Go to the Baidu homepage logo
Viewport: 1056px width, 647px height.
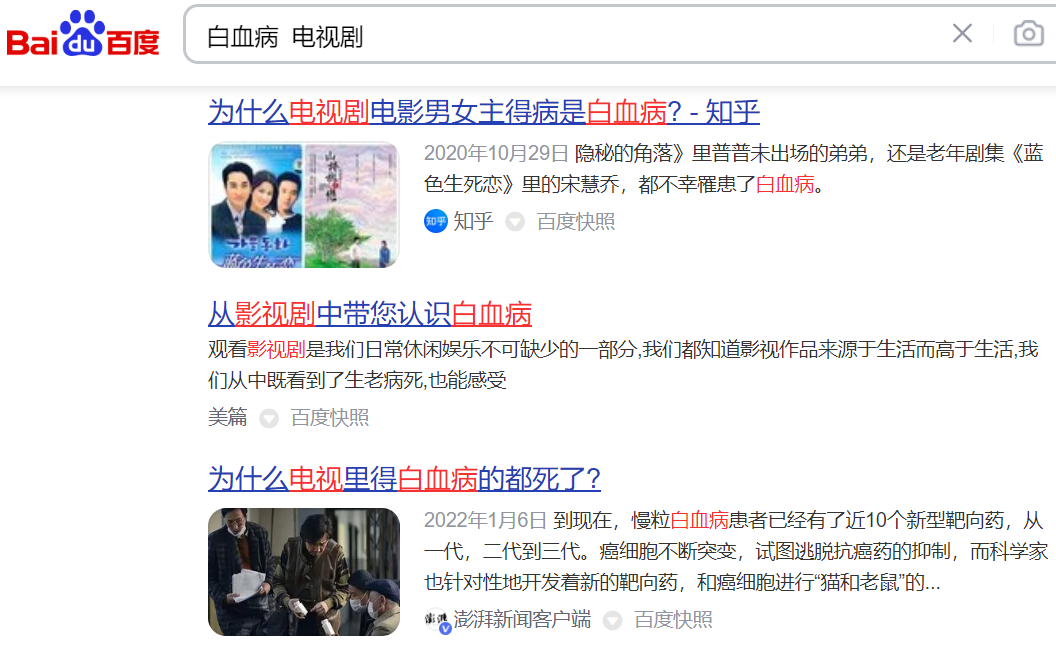(84, 36)
